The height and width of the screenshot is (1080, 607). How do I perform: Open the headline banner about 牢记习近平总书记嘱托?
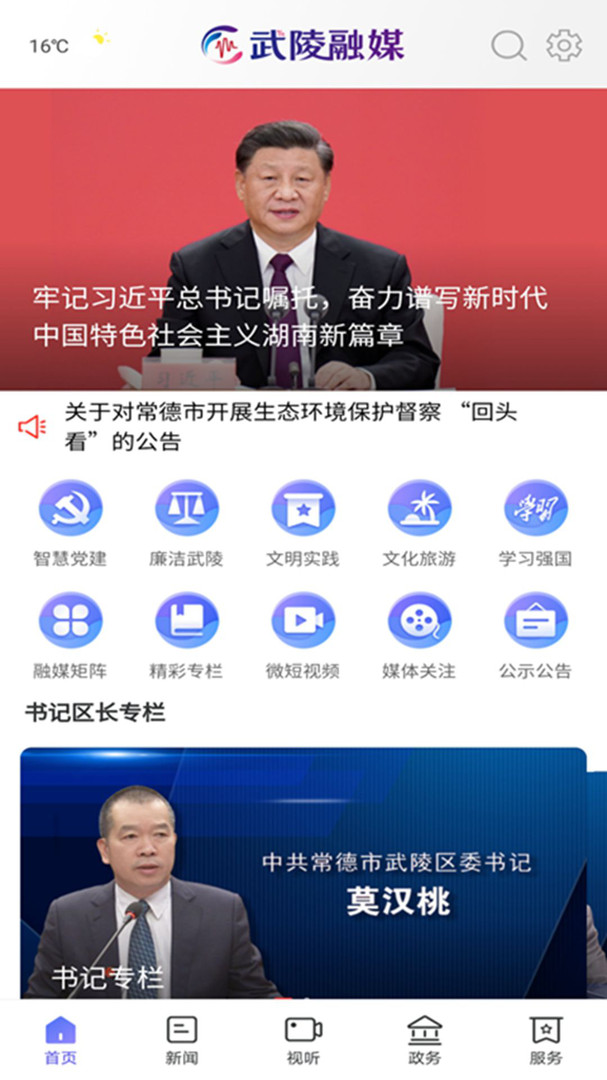303,240
